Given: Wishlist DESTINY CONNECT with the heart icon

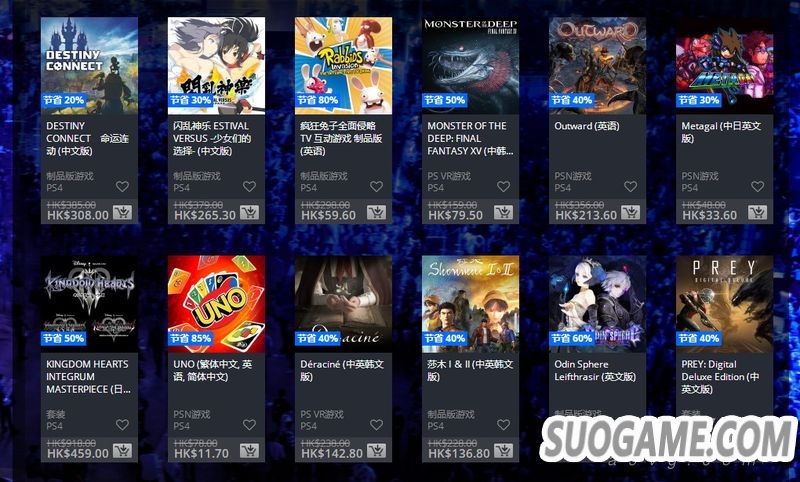Looking at the screenshot, I should click(x=123, y=186).
